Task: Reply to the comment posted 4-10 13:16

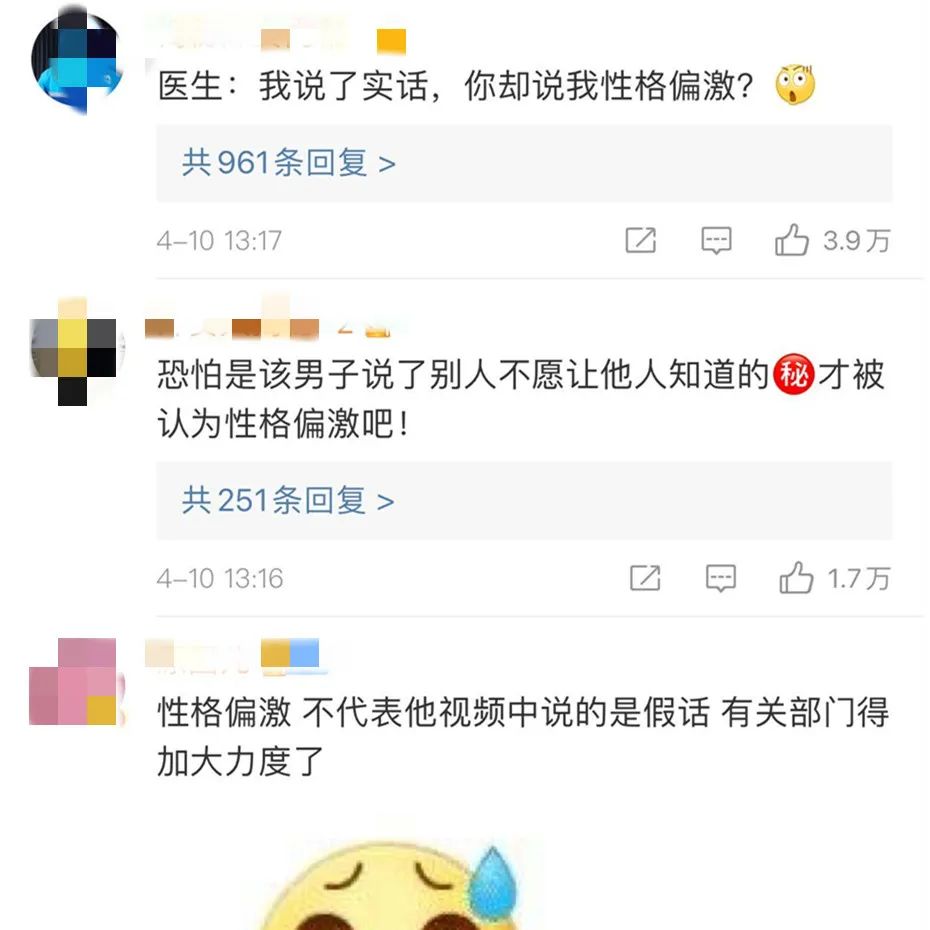Action: [721, 578]
